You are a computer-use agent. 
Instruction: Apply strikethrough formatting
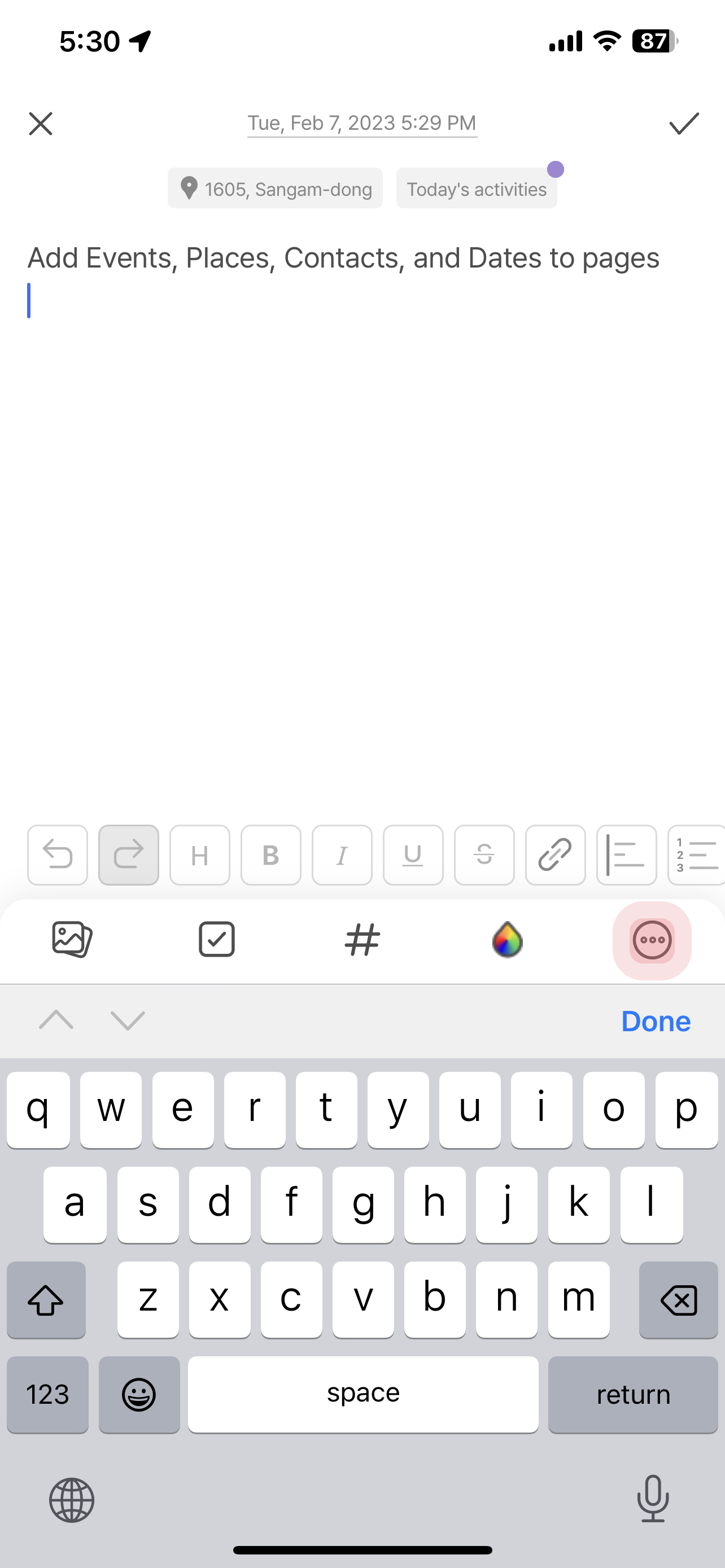[484, 855]
